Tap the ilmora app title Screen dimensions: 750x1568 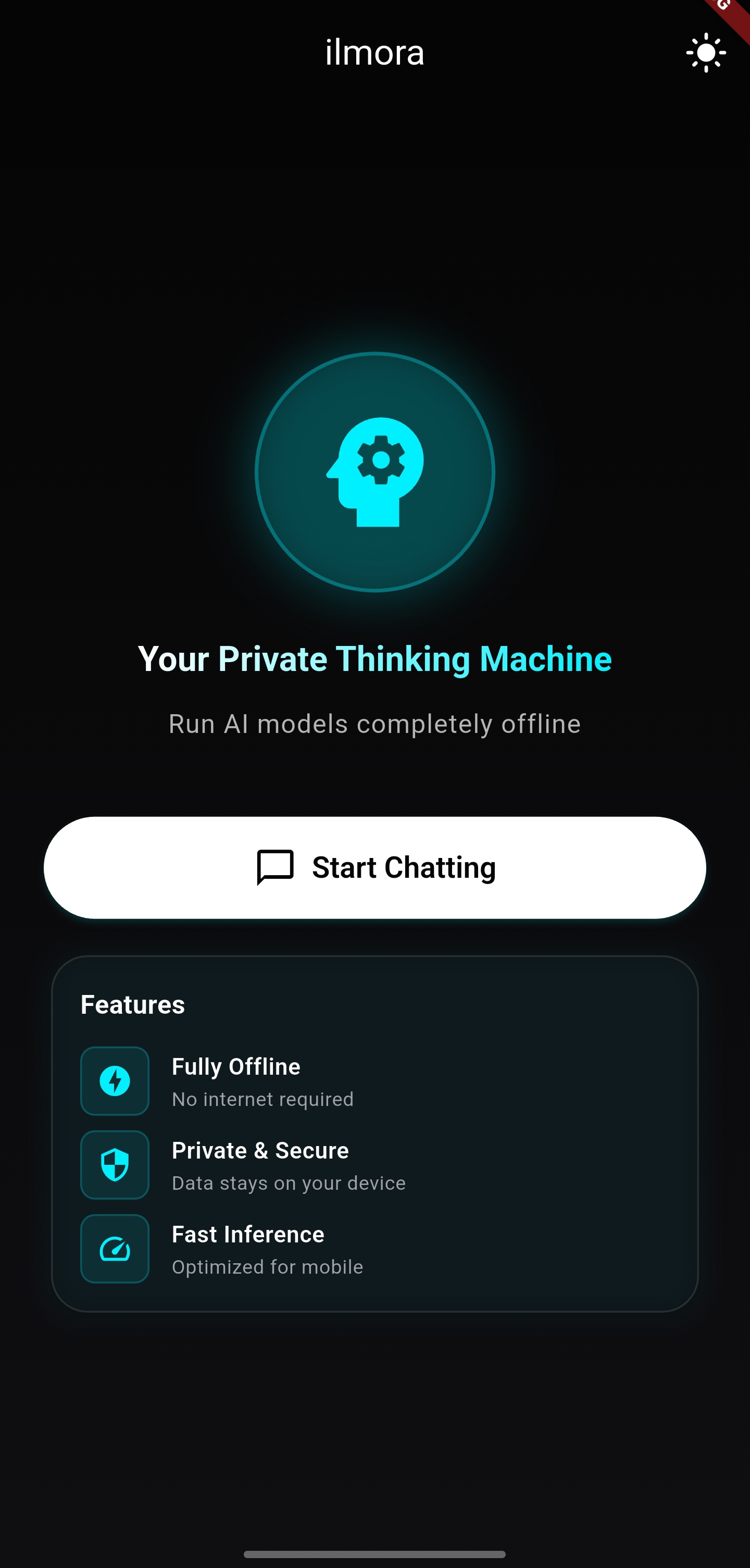(375, 52)
